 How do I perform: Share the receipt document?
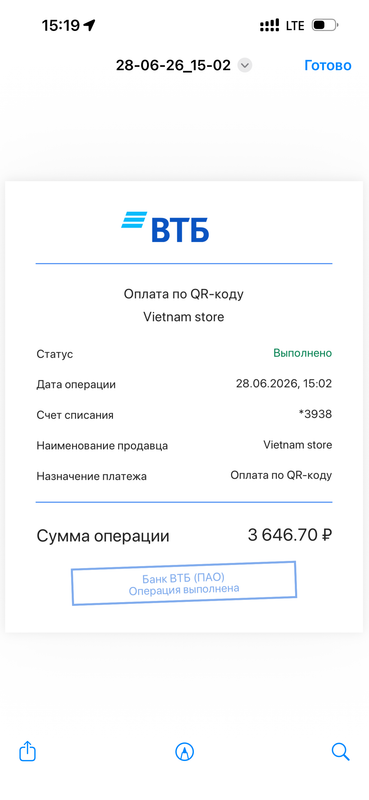28,751
